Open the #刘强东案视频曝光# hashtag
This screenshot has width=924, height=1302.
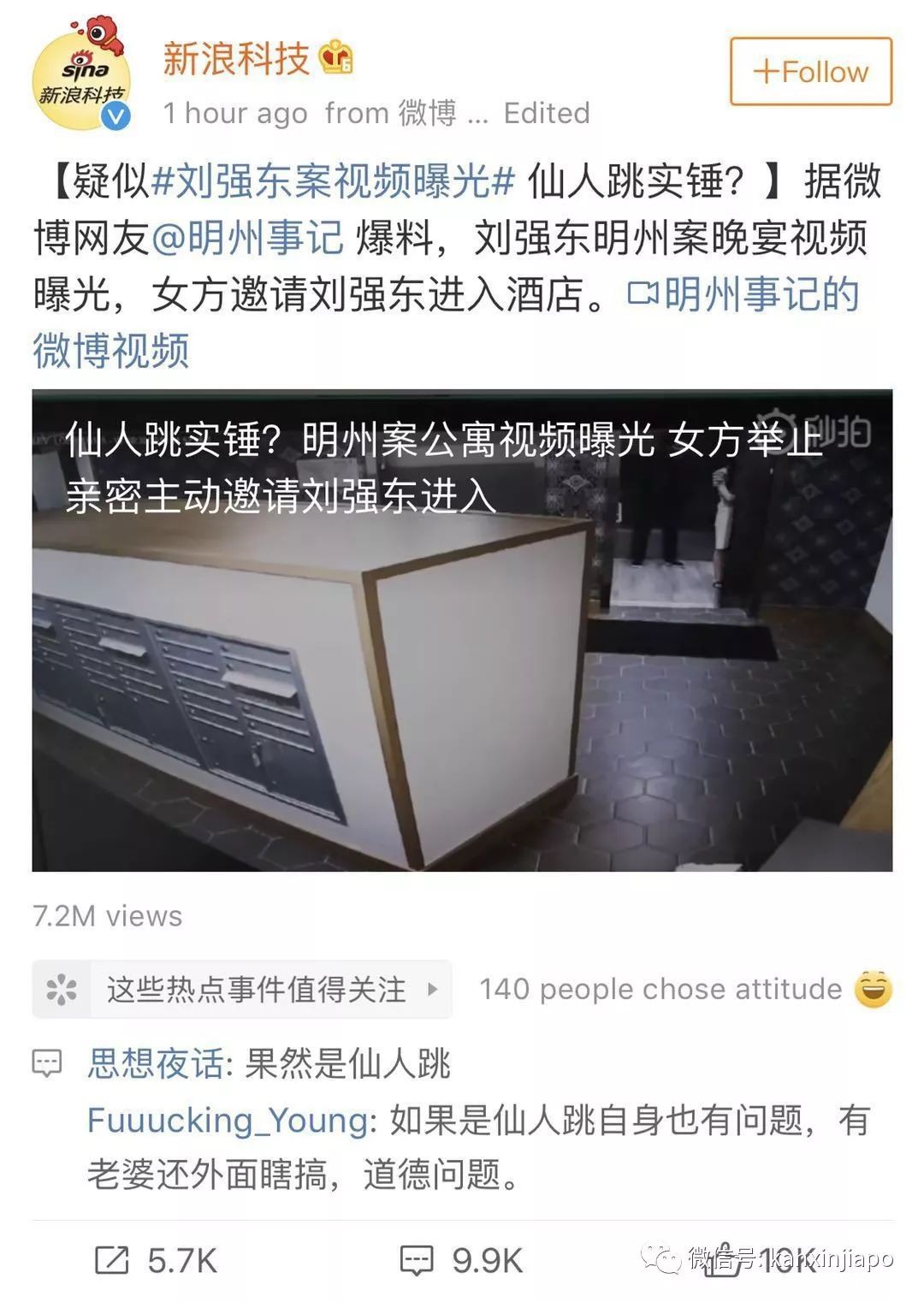(333, 181)
